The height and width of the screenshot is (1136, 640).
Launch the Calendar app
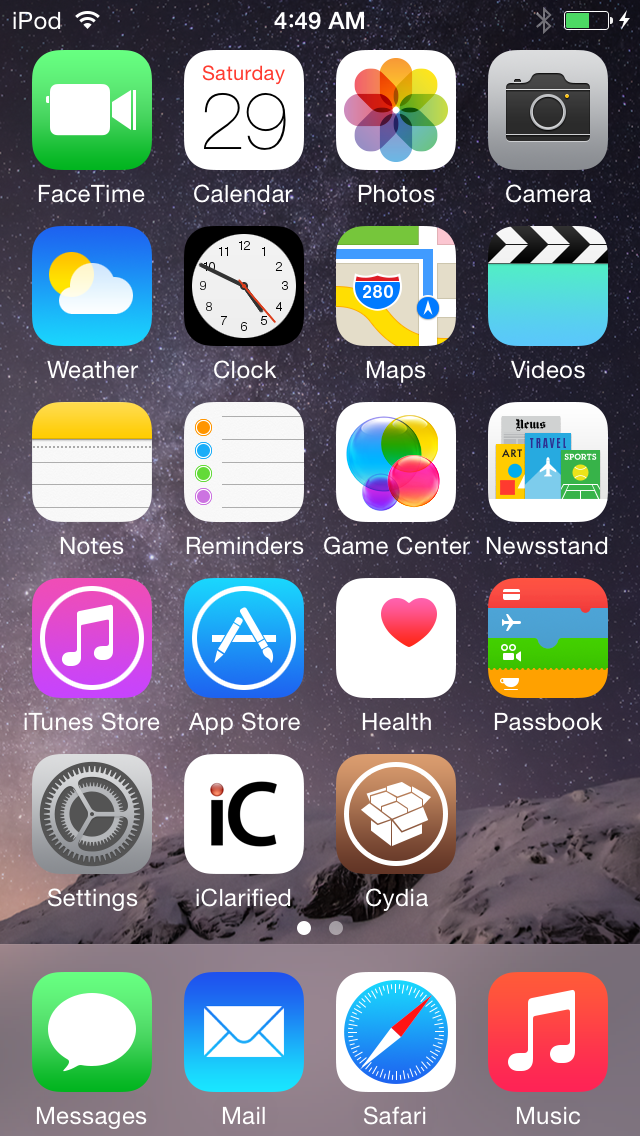pyautogui.click(x=244, y=110)
